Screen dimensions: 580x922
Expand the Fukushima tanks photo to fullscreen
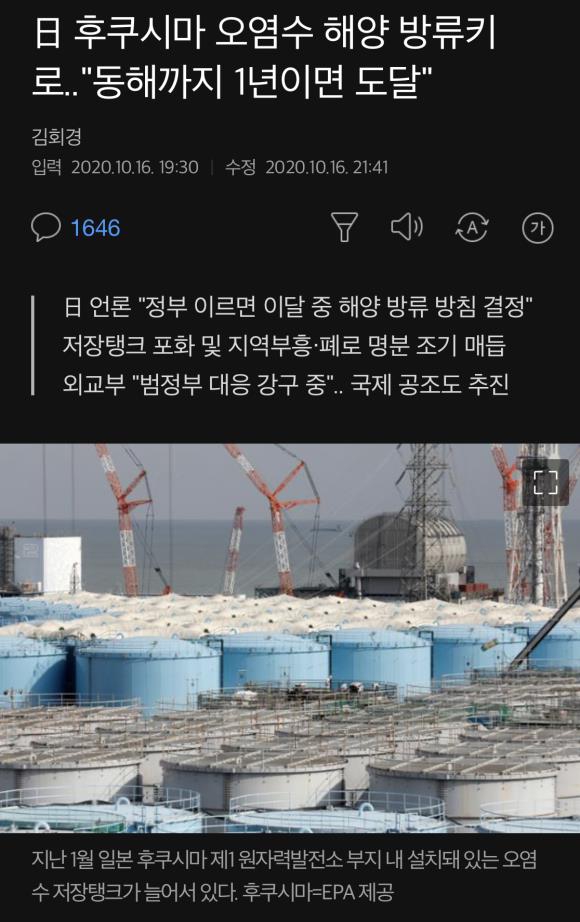(545, 482)
